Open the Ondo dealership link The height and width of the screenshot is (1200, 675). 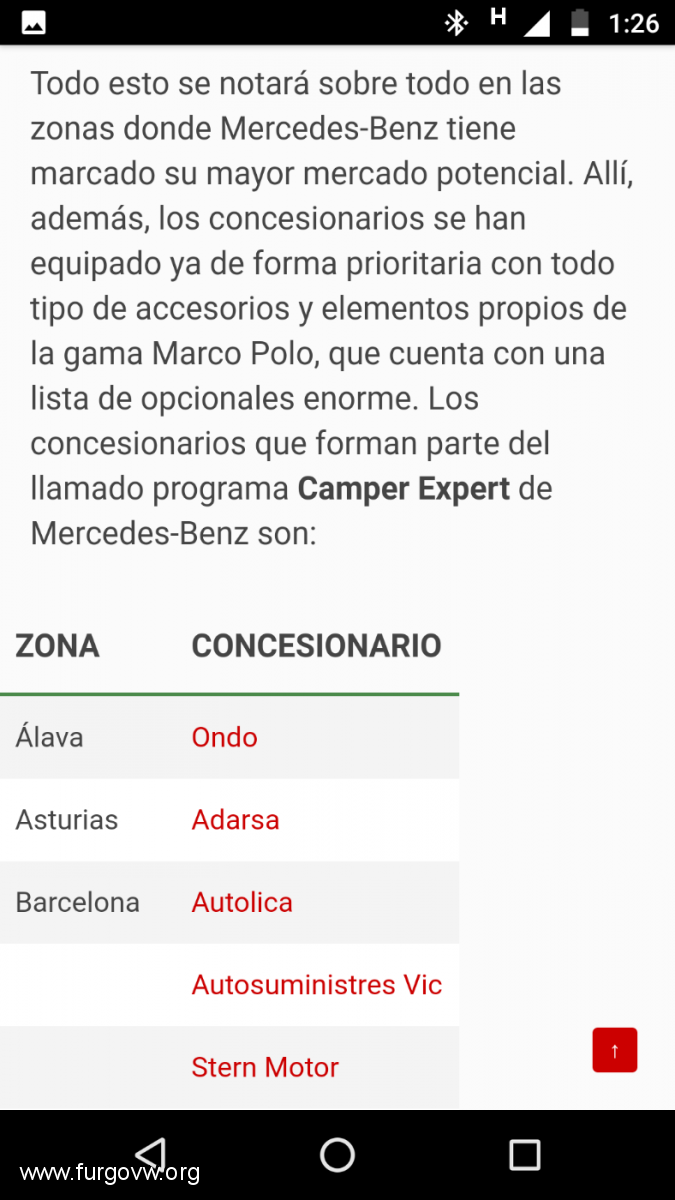[224, 737]
